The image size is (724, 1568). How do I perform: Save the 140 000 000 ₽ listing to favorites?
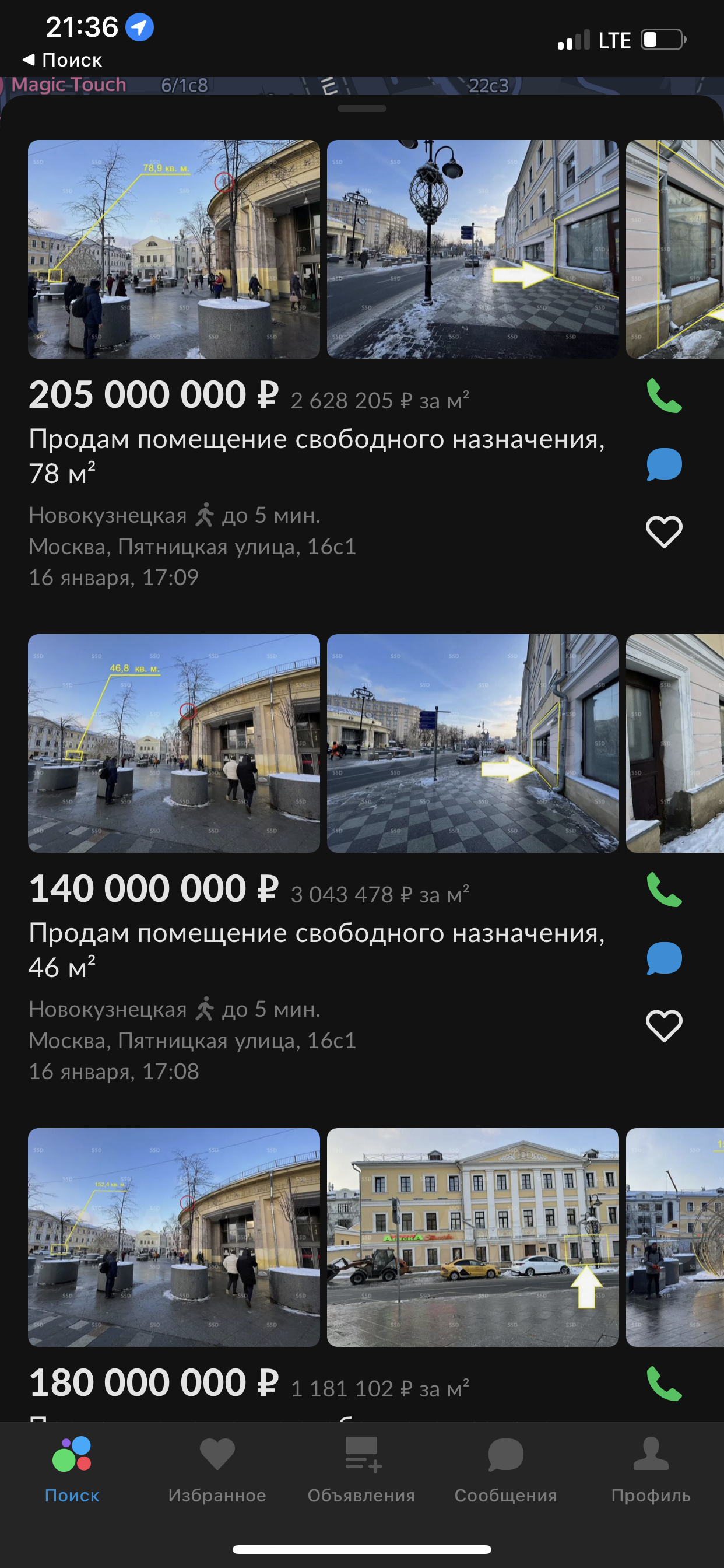tap(664, 1026)
